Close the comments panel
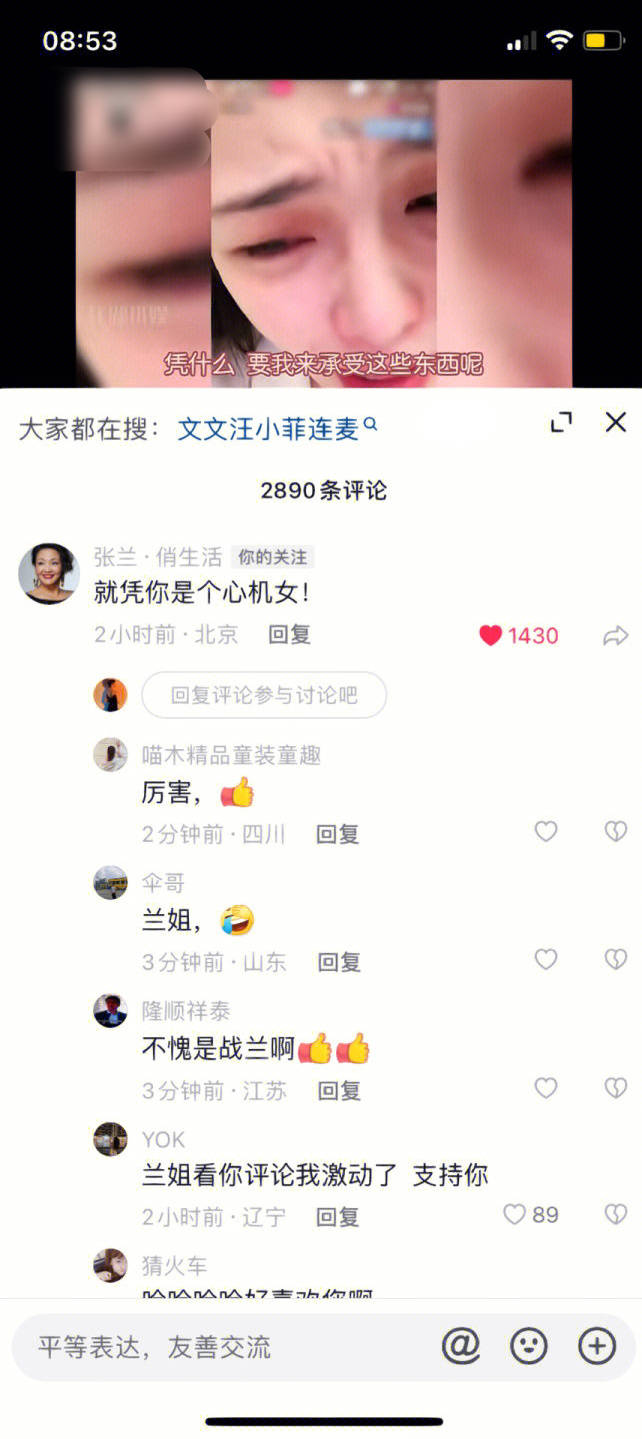This screenshot has width=642, height=1439. tap(615, 422)
